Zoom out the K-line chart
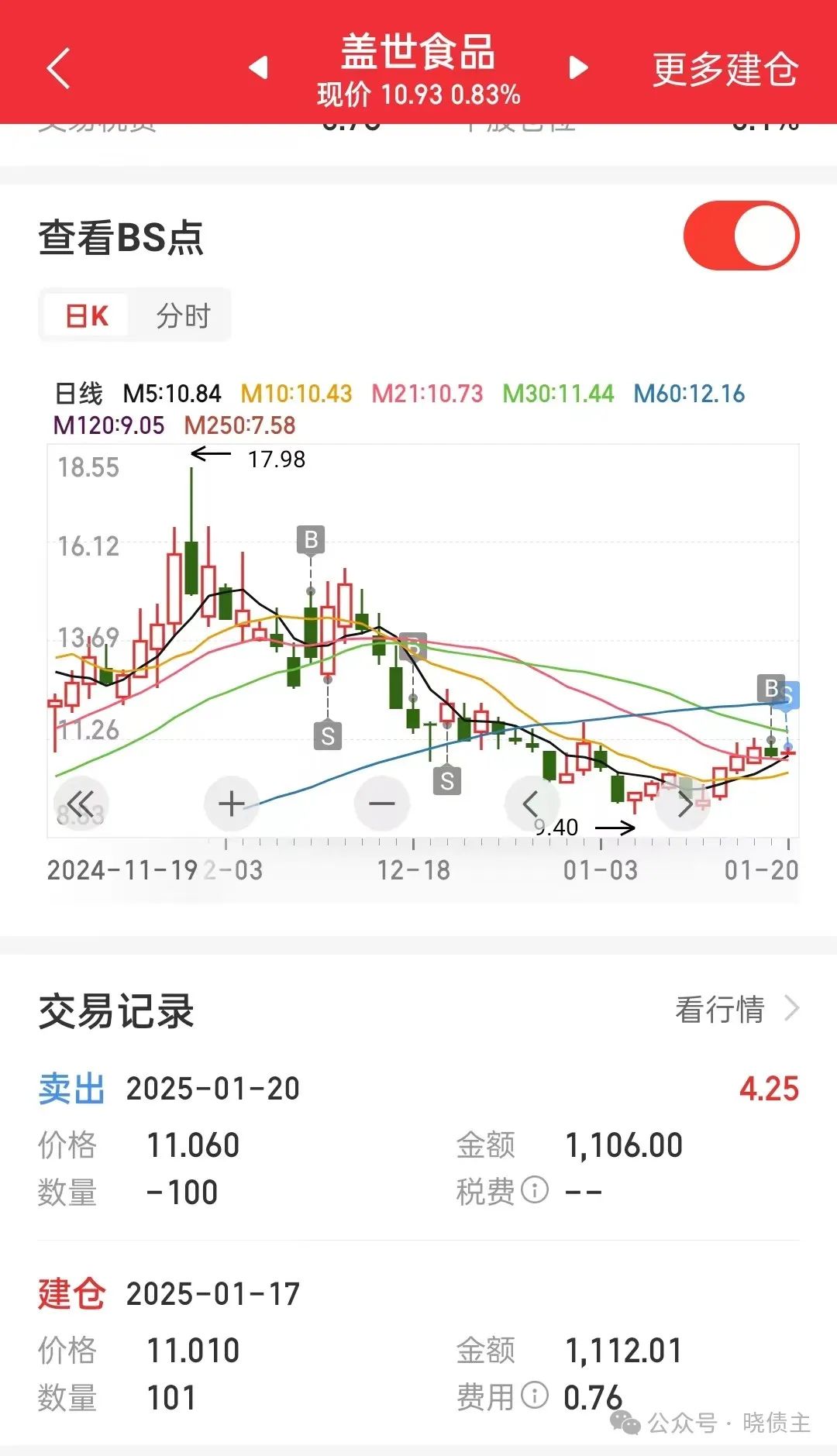The height and width of the screenshot is (1456, 837). click(x=381, y=804)
